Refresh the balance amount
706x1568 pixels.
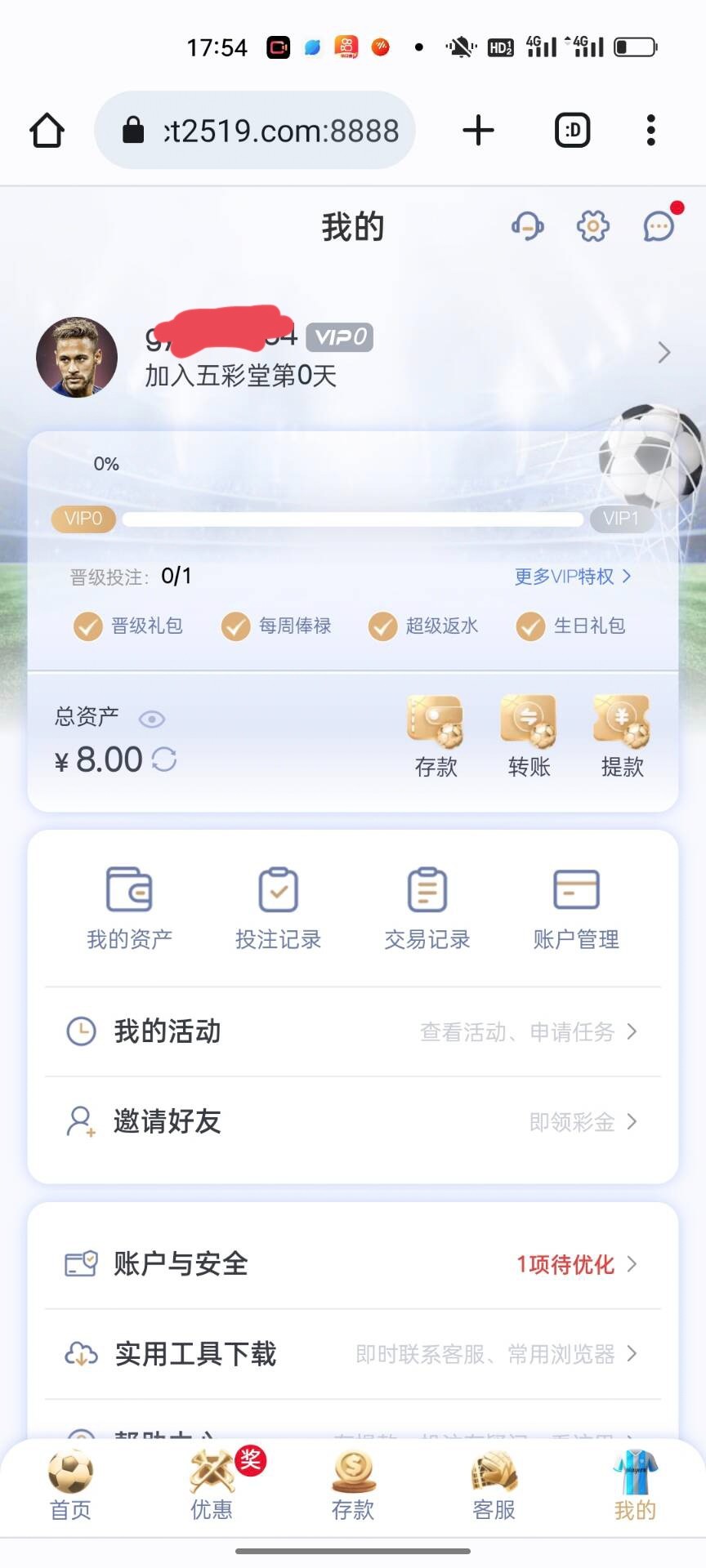point(164,759)
